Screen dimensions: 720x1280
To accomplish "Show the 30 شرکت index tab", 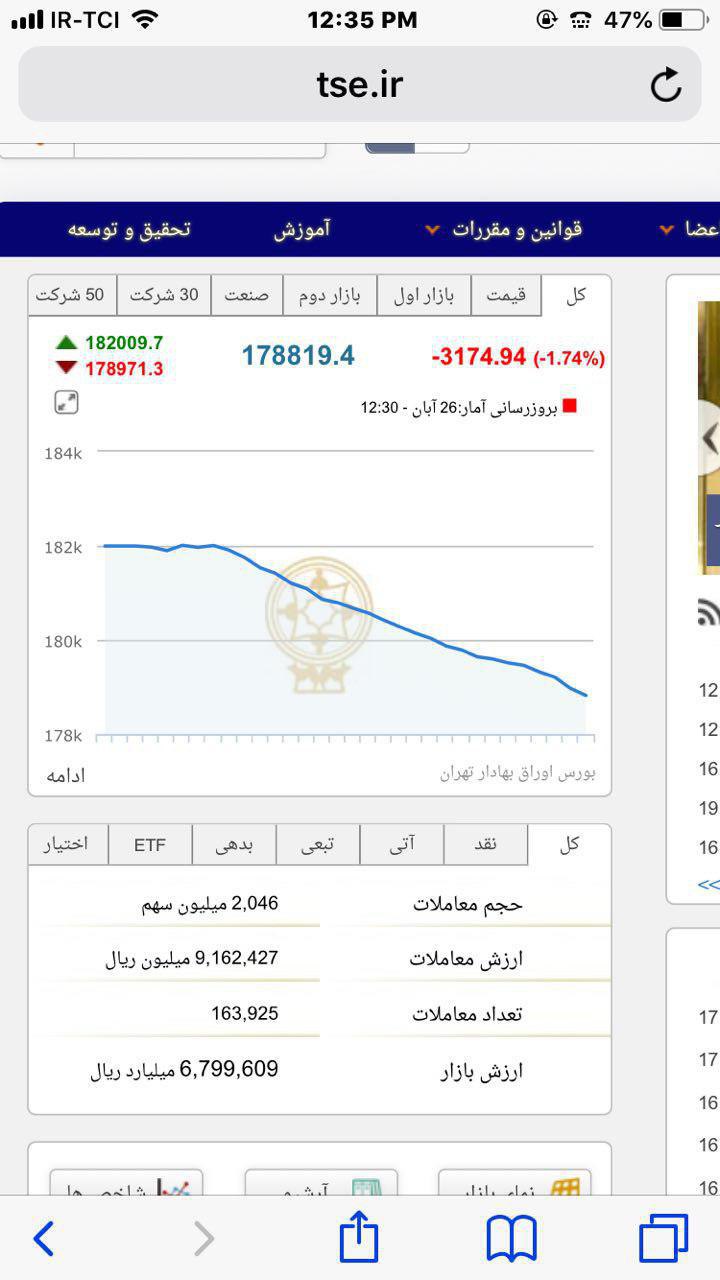I will [164, 295].
